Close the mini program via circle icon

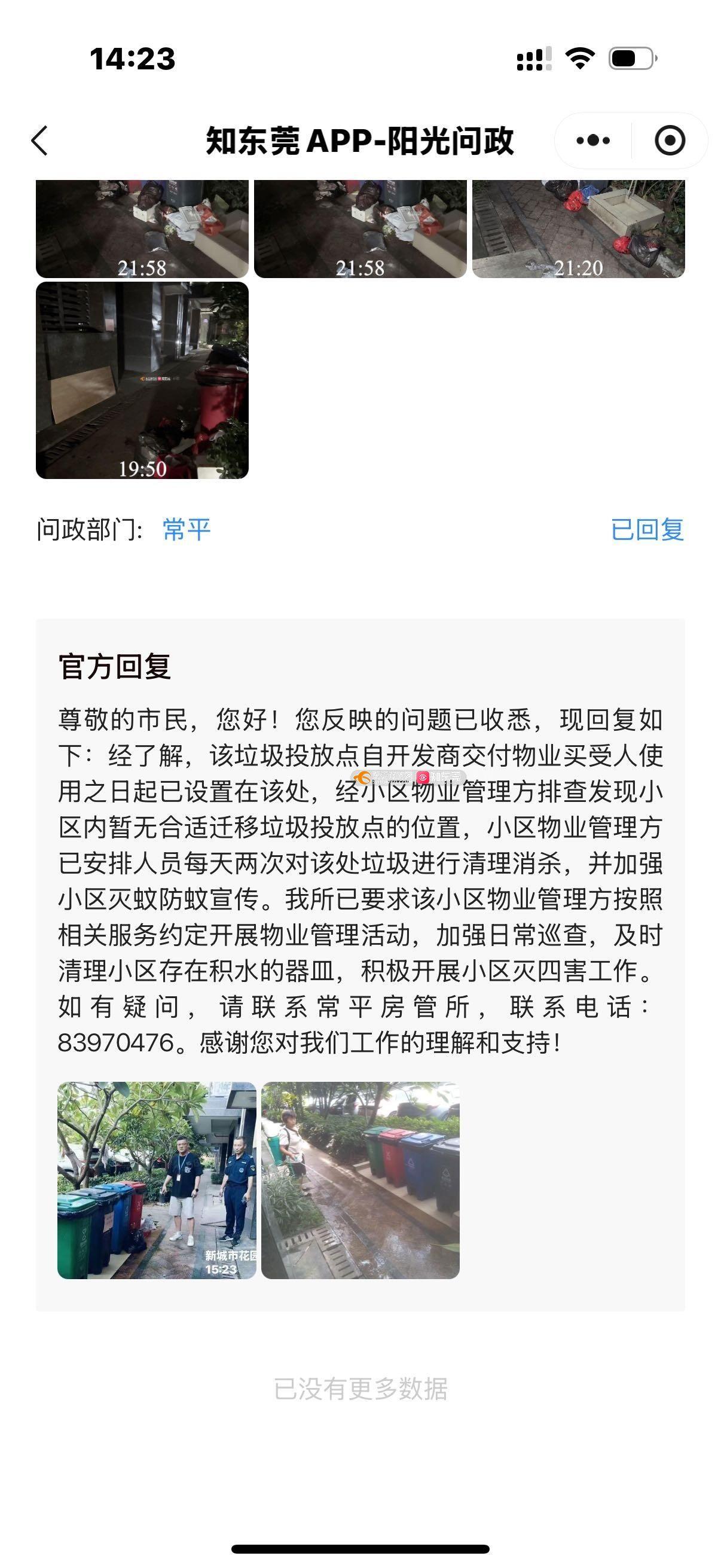[x=669, y=141]
